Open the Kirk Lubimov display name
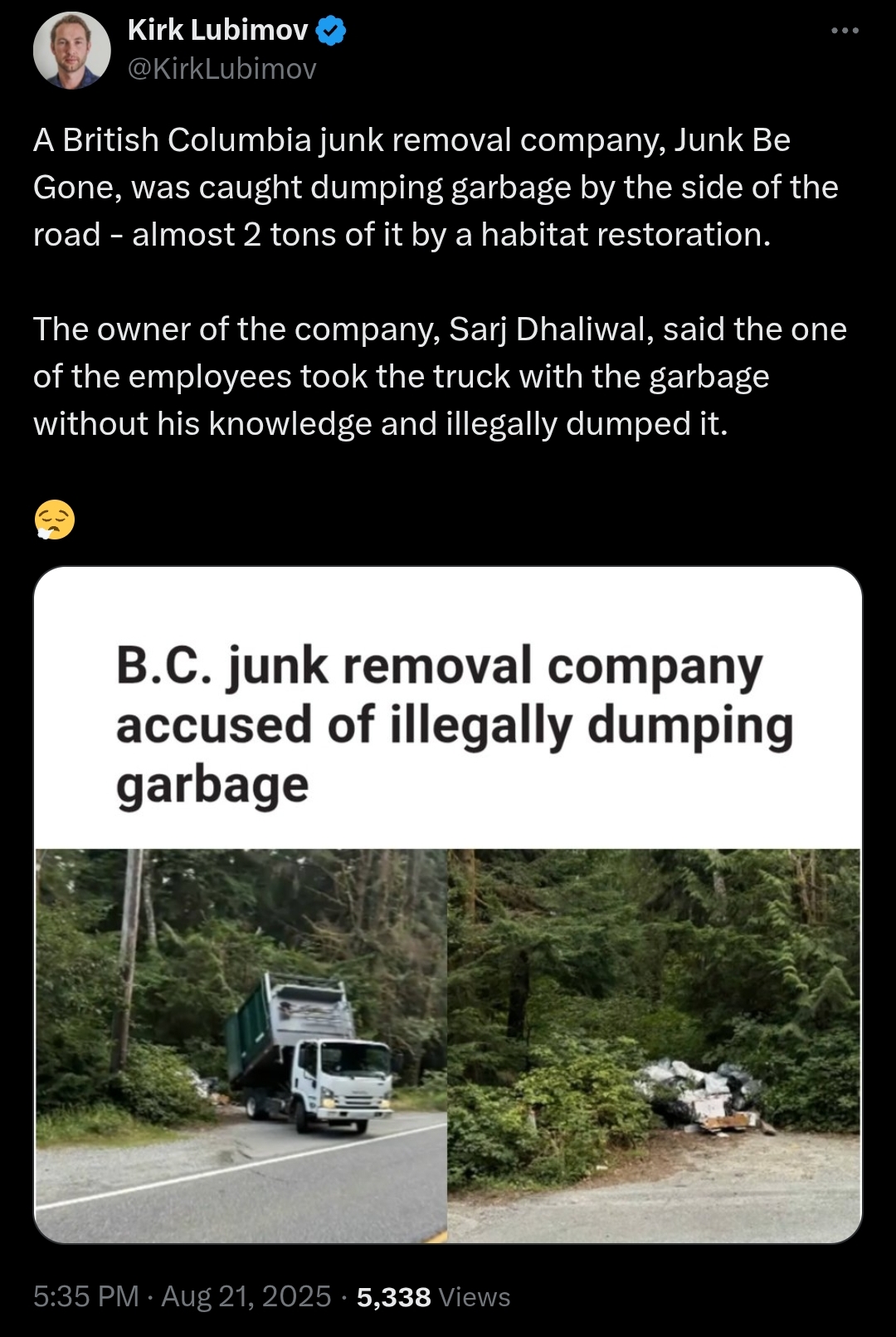896x1337 pixels. [217, 30]
